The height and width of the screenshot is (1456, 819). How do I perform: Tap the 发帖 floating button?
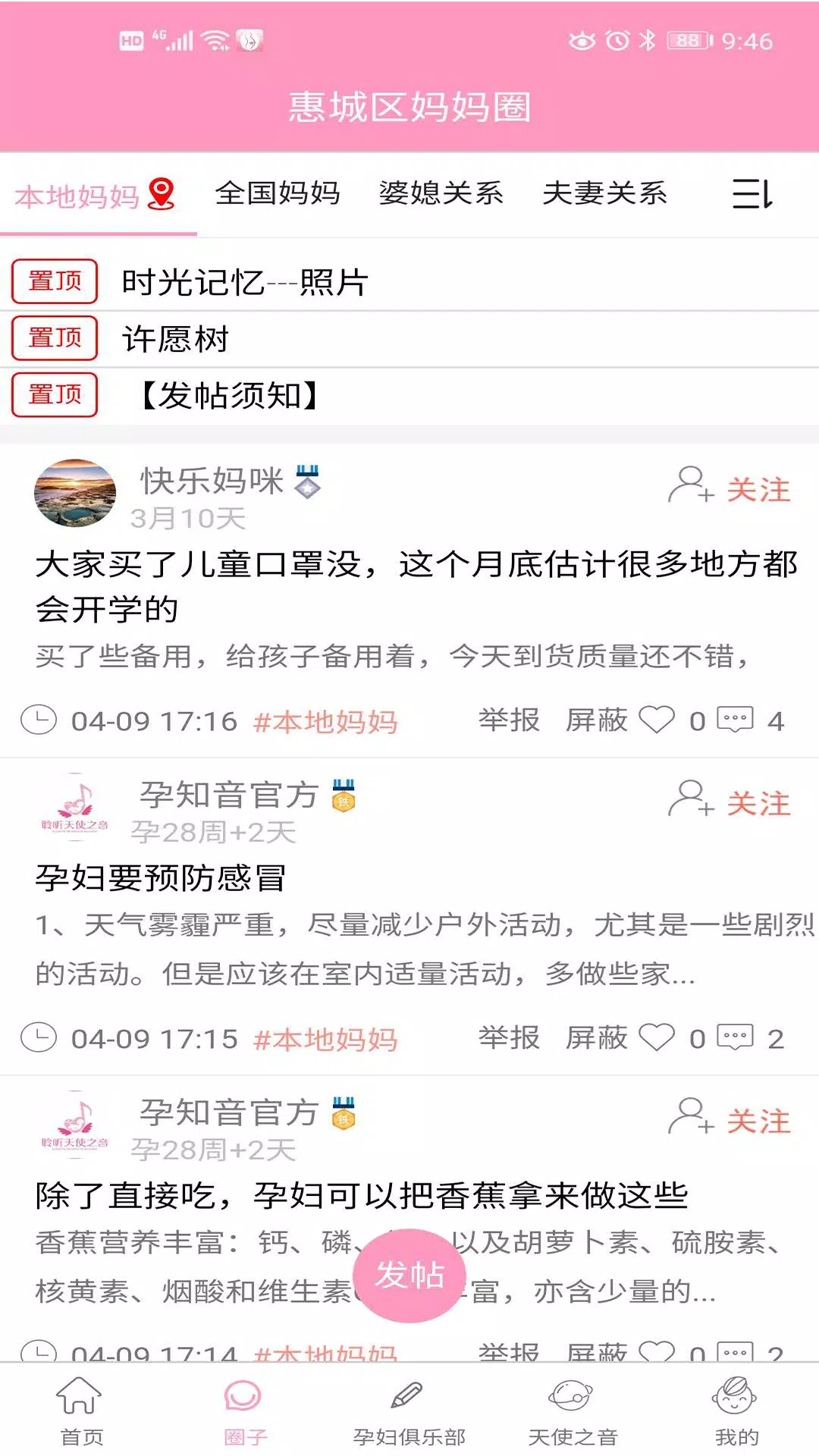pyautogui.click(x=410, y=1276)
